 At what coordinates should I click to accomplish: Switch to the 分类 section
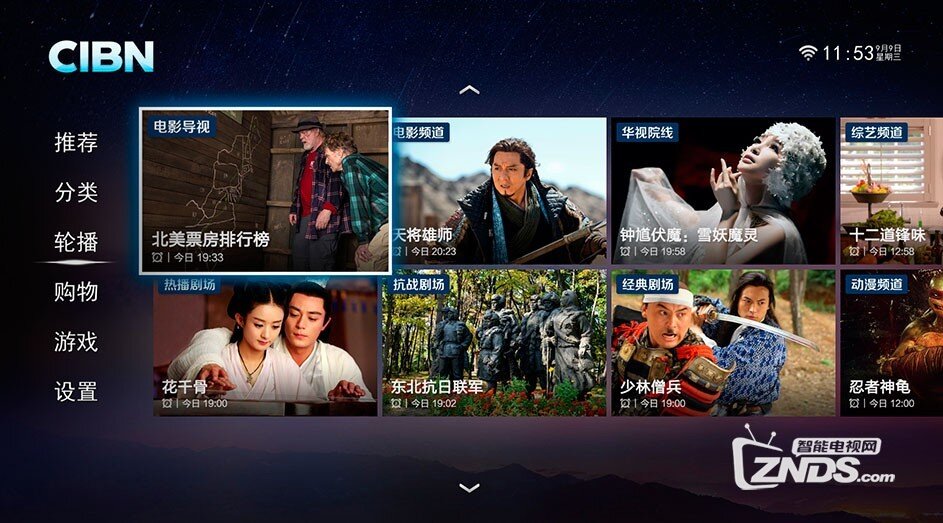(x=76, y=193)
